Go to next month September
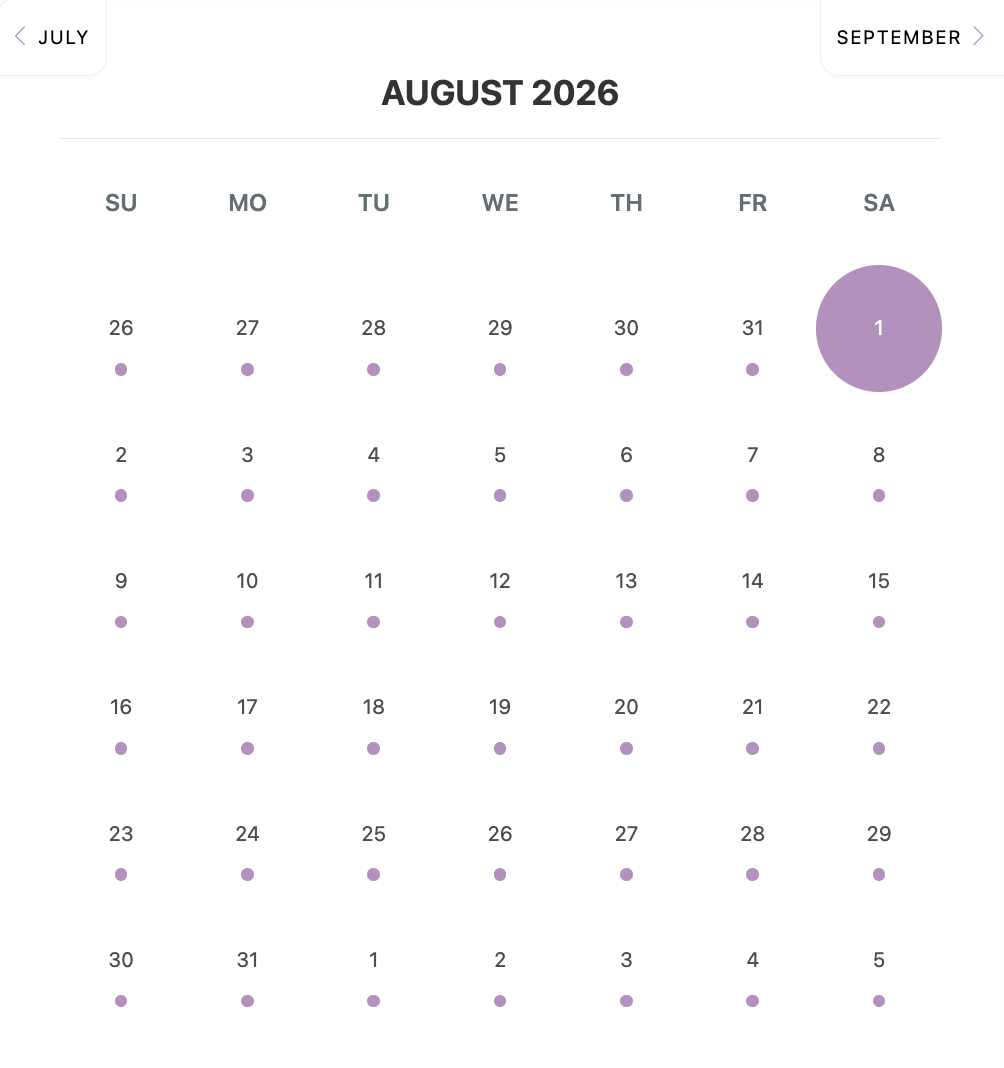This screenshot has height=1068, width=1004. coord(911,37)
